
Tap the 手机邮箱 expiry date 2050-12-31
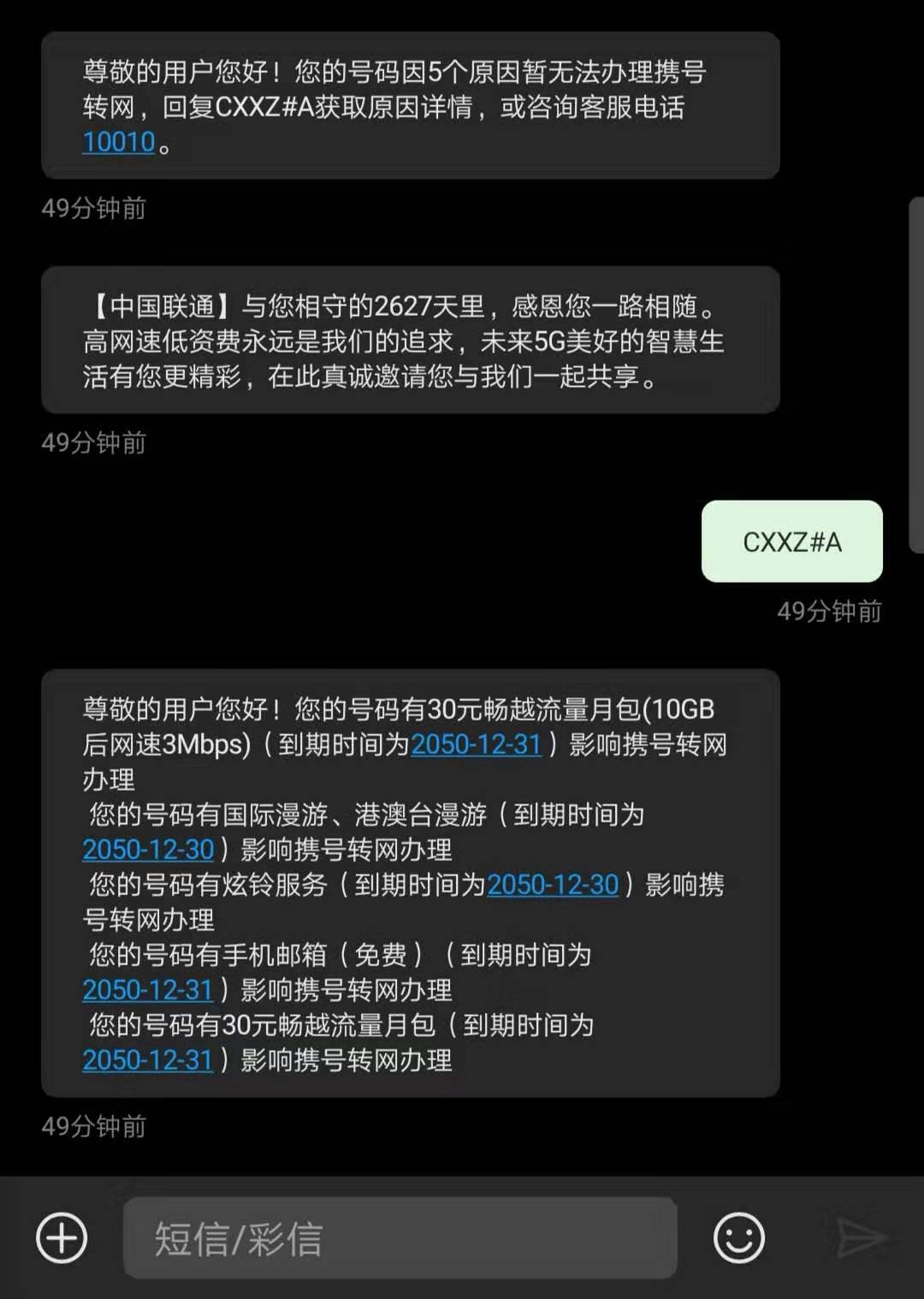(148, 990)
